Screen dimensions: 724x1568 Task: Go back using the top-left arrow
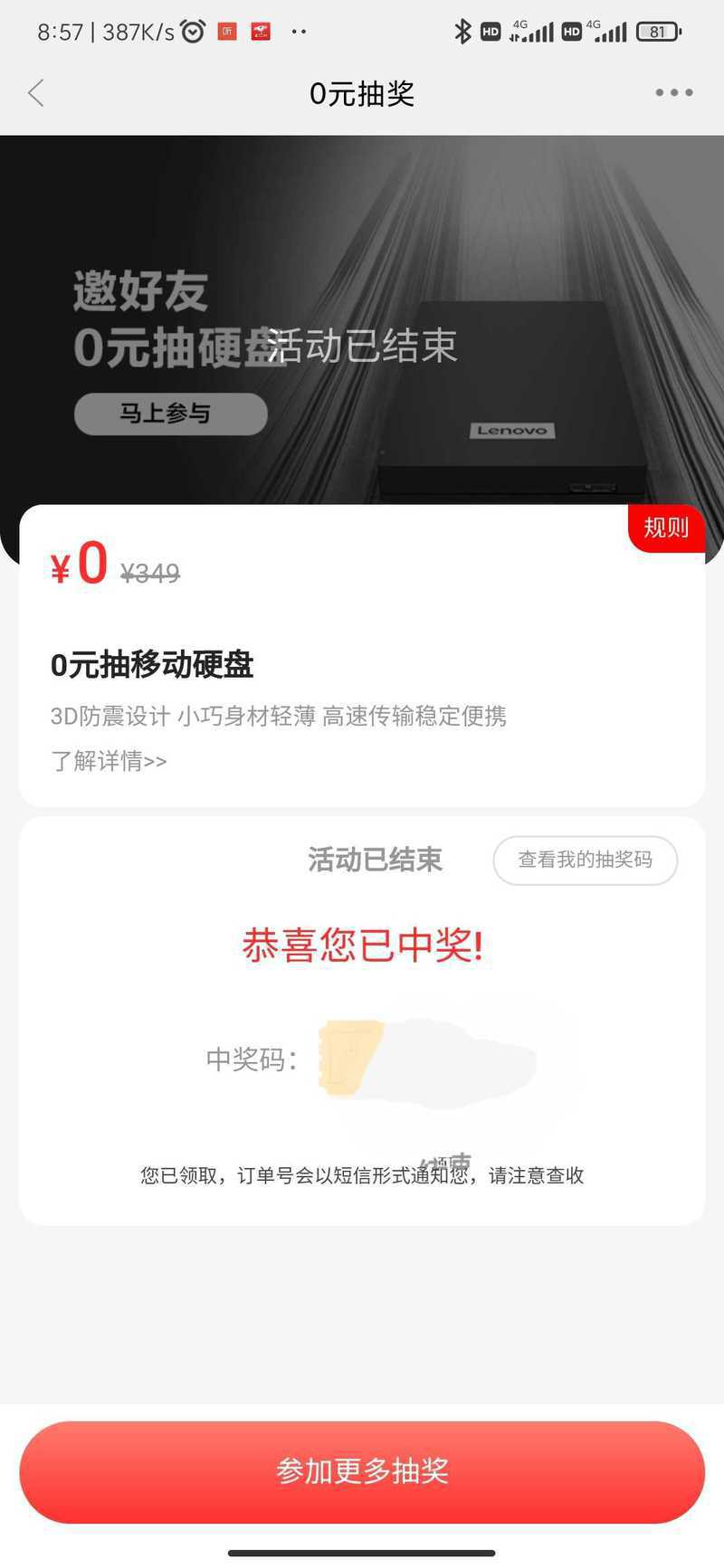pos(36,93)
